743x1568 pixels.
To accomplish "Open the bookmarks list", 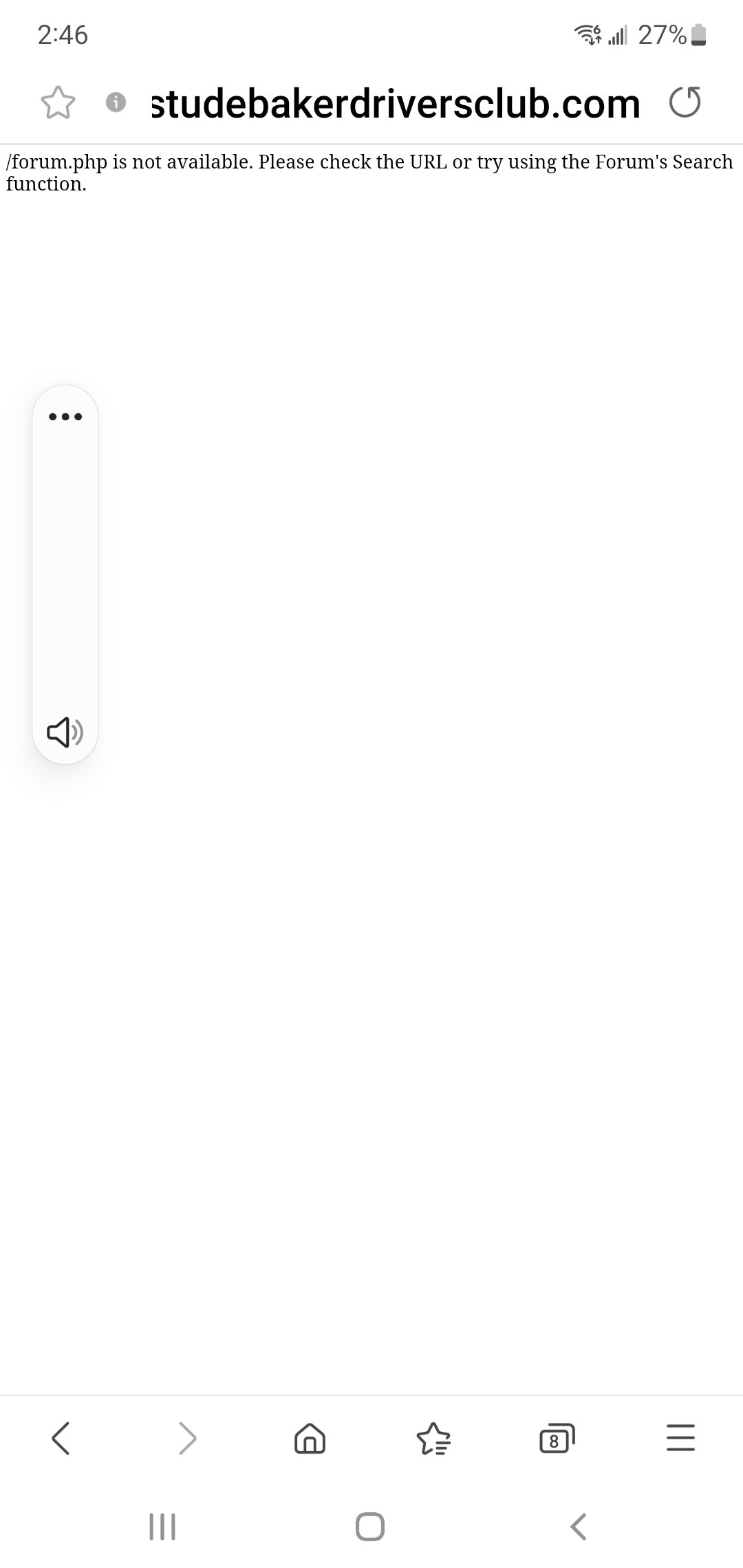I will point(433,1439).
